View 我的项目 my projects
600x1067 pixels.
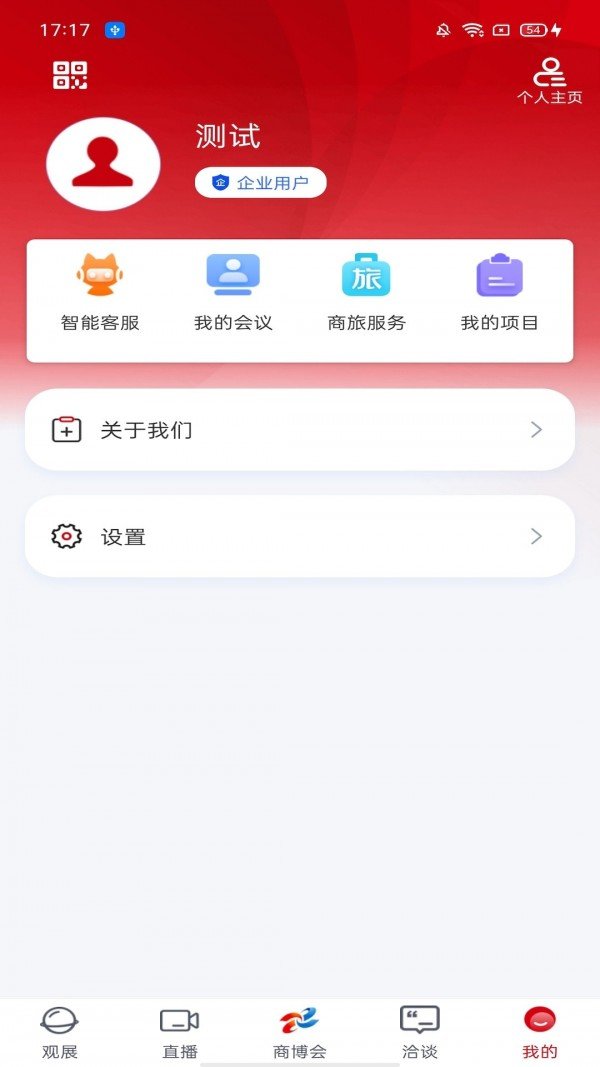(499, 292)
